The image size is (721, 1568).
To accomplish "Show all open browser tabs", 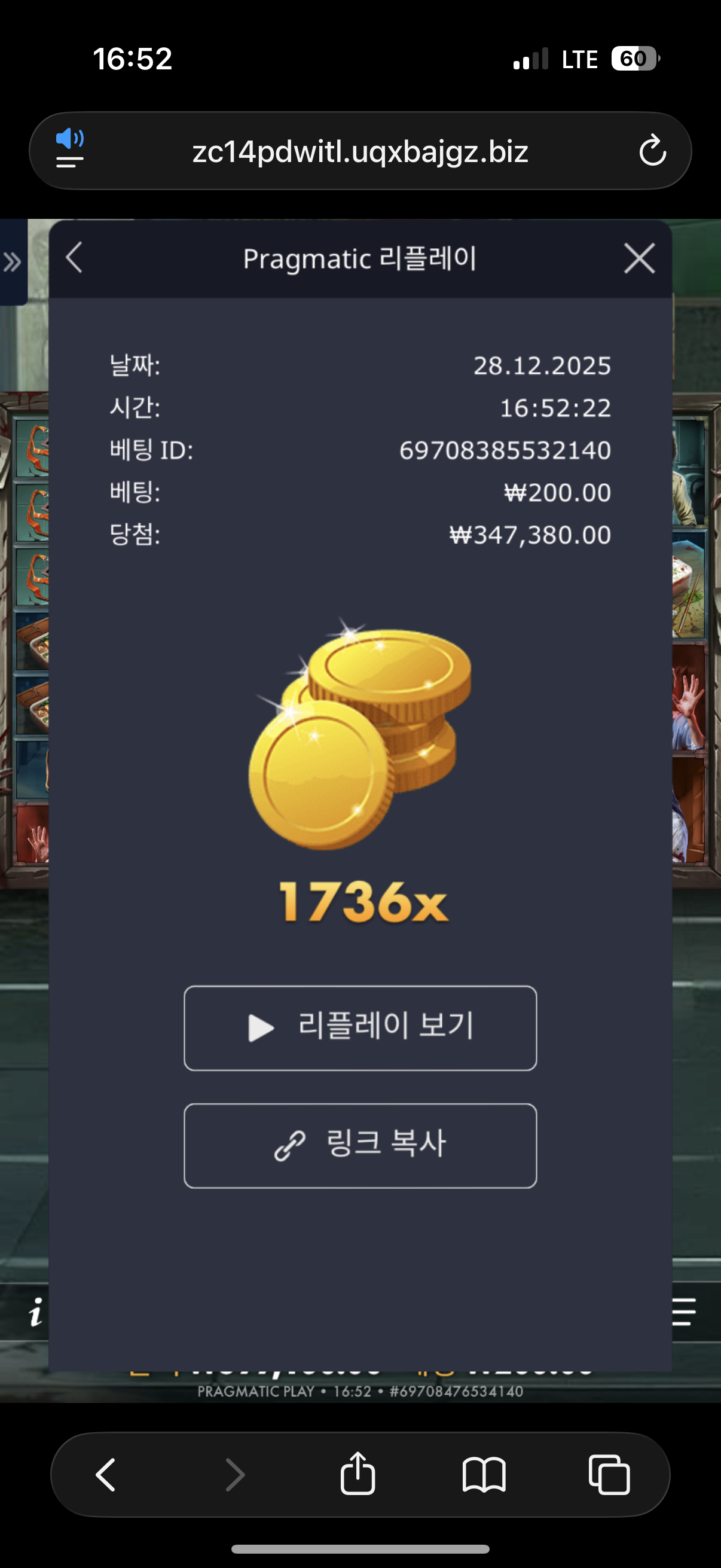I will (x=609, y=1474).
